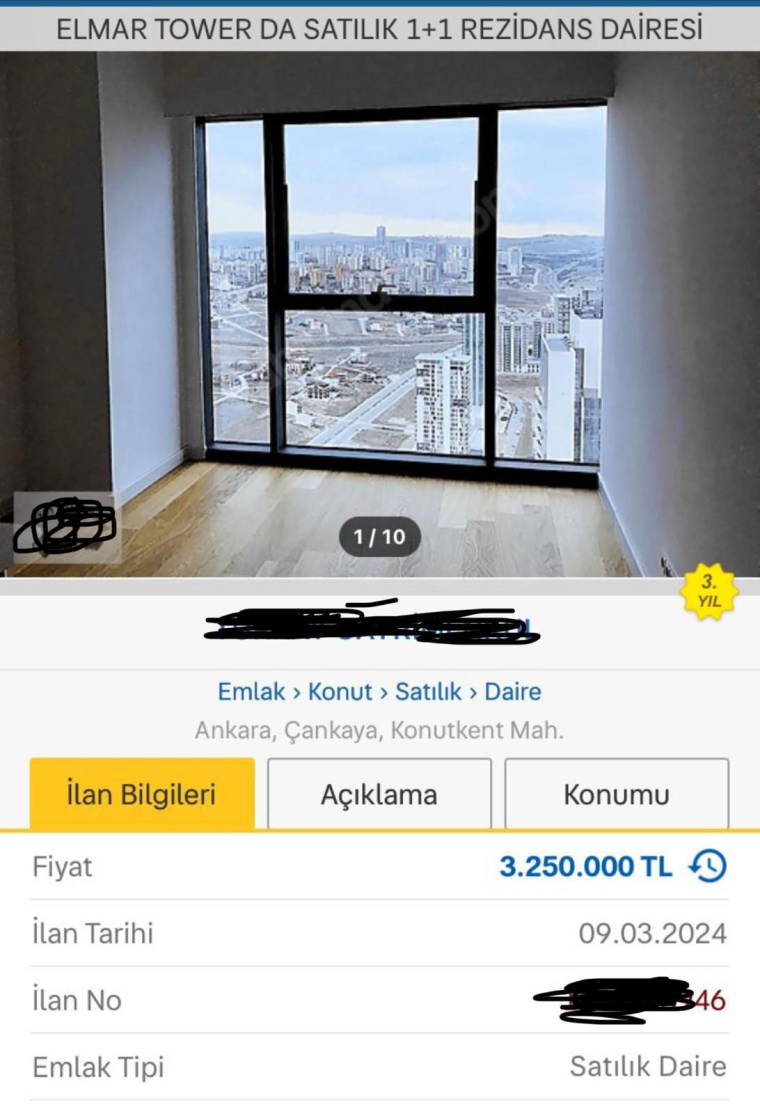The width and height of the screenshot is (760, 1114).
Task: Go to Emlak breadcrumb category
Action: [251, 691]
